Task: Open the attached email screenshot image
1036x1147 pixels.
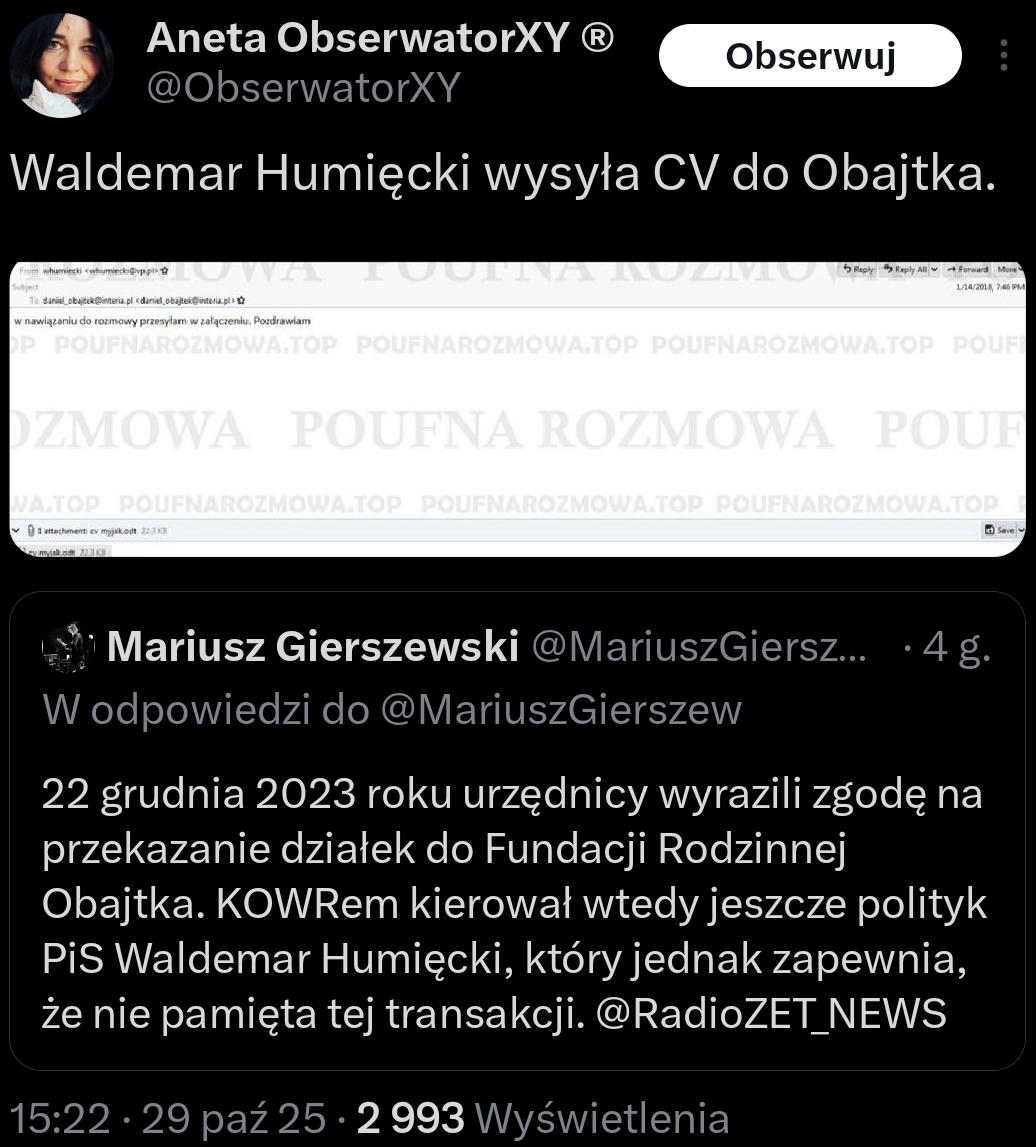Action: pos(517,408)
